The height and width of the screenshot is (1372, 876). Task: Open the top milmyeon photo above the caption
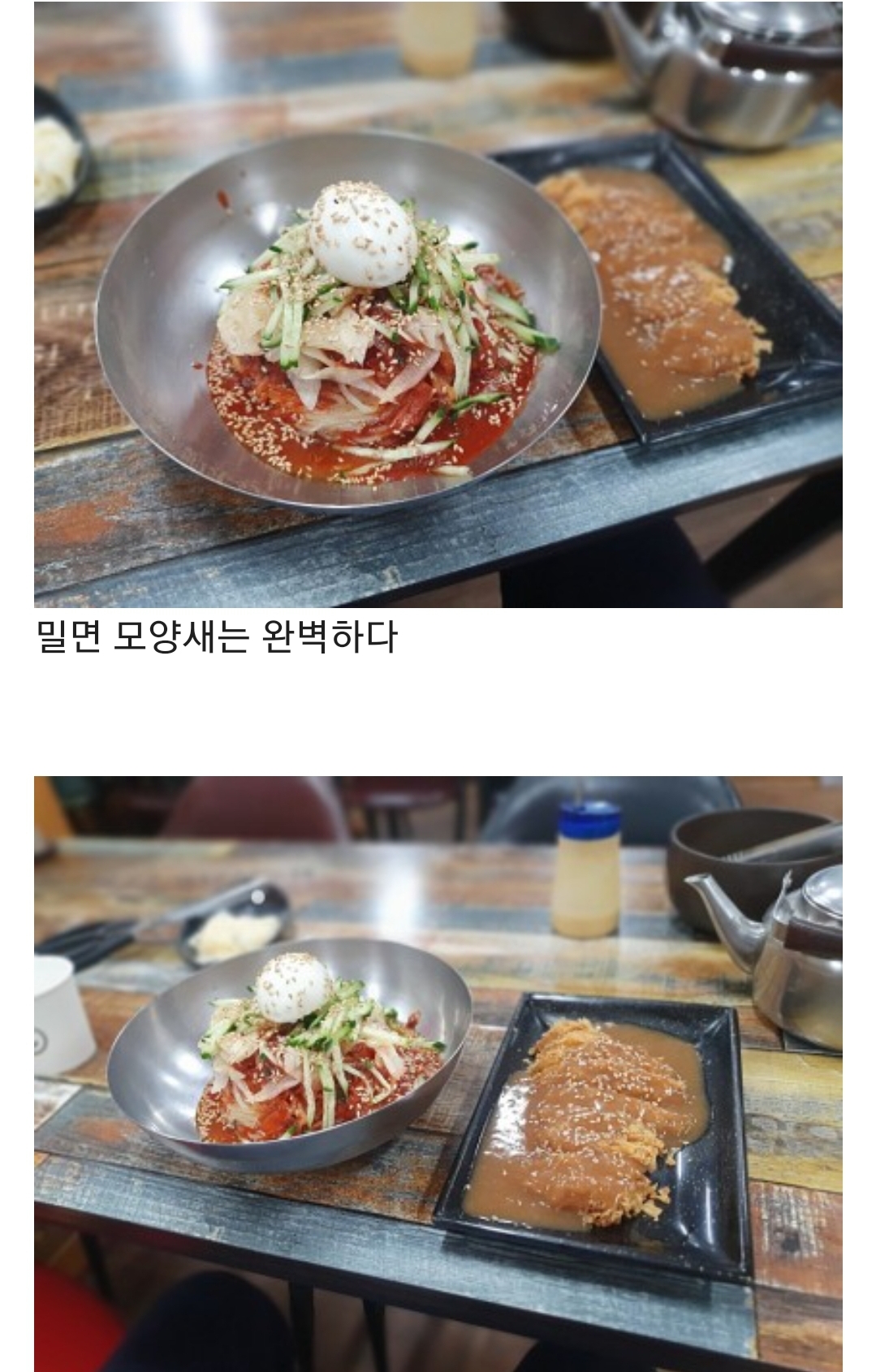tap(438, 304)
